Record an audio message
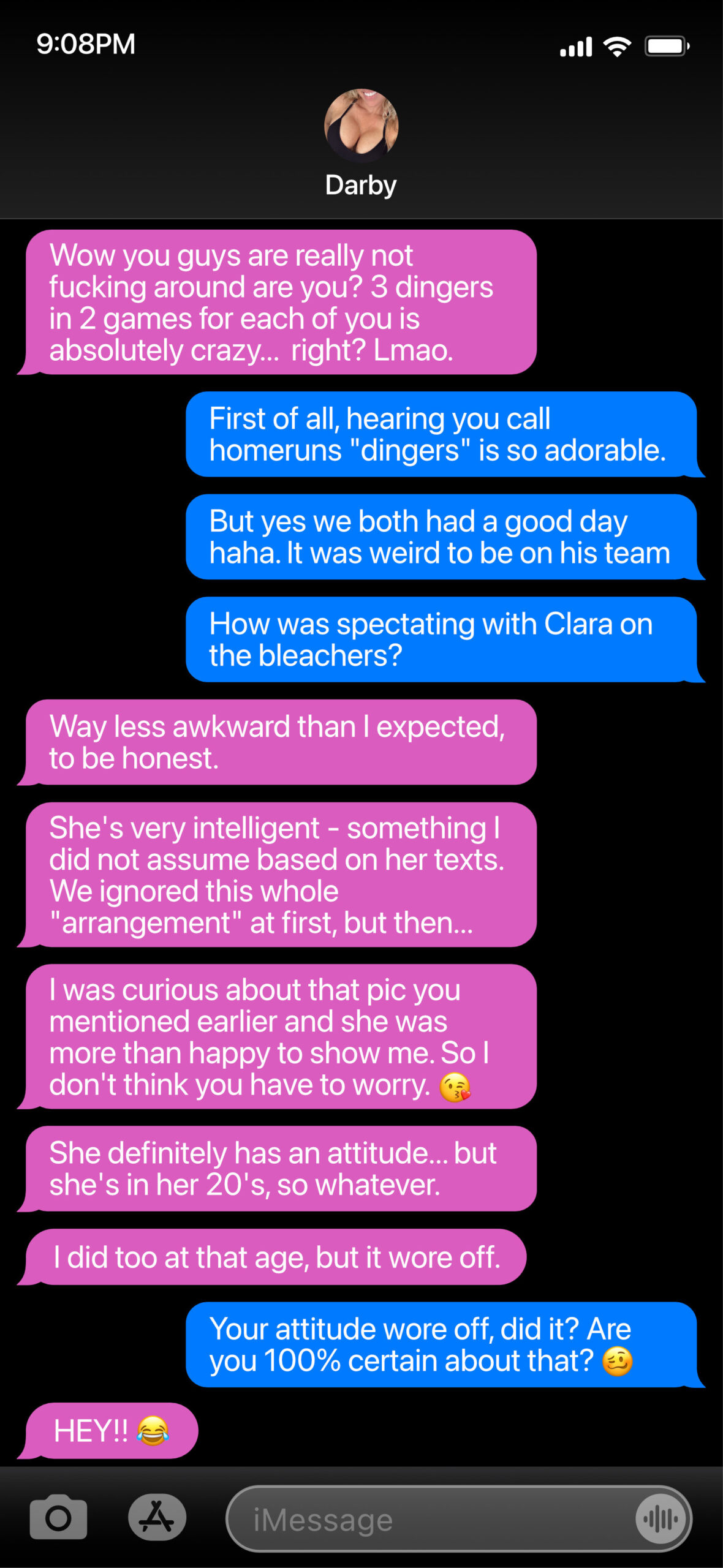This screenshot has height=1568, width=723. click(x=661, y=1519)
